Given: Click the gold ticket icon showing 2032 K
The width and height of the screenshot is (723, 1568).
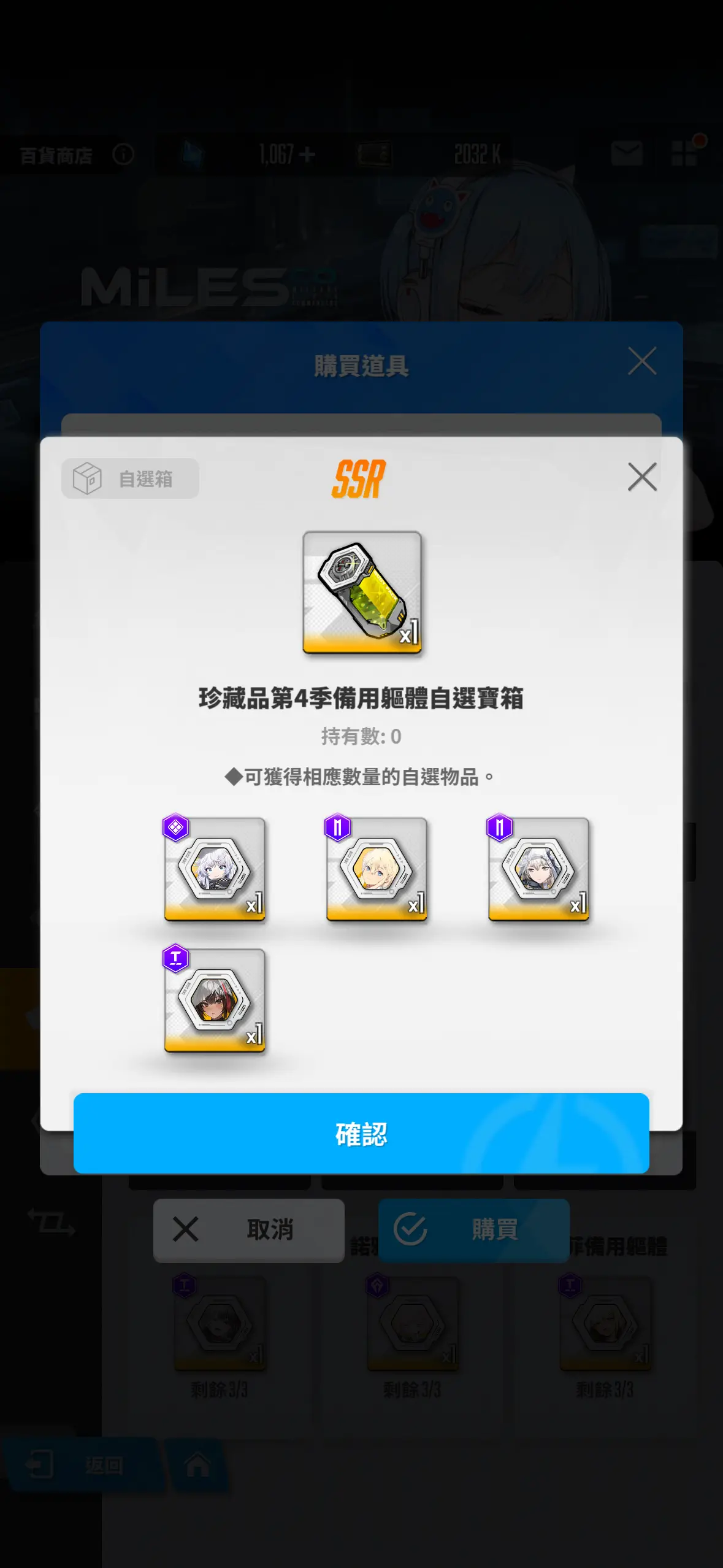Looking at the screenshot, I should pyautogui.click(x=376, y=153).
